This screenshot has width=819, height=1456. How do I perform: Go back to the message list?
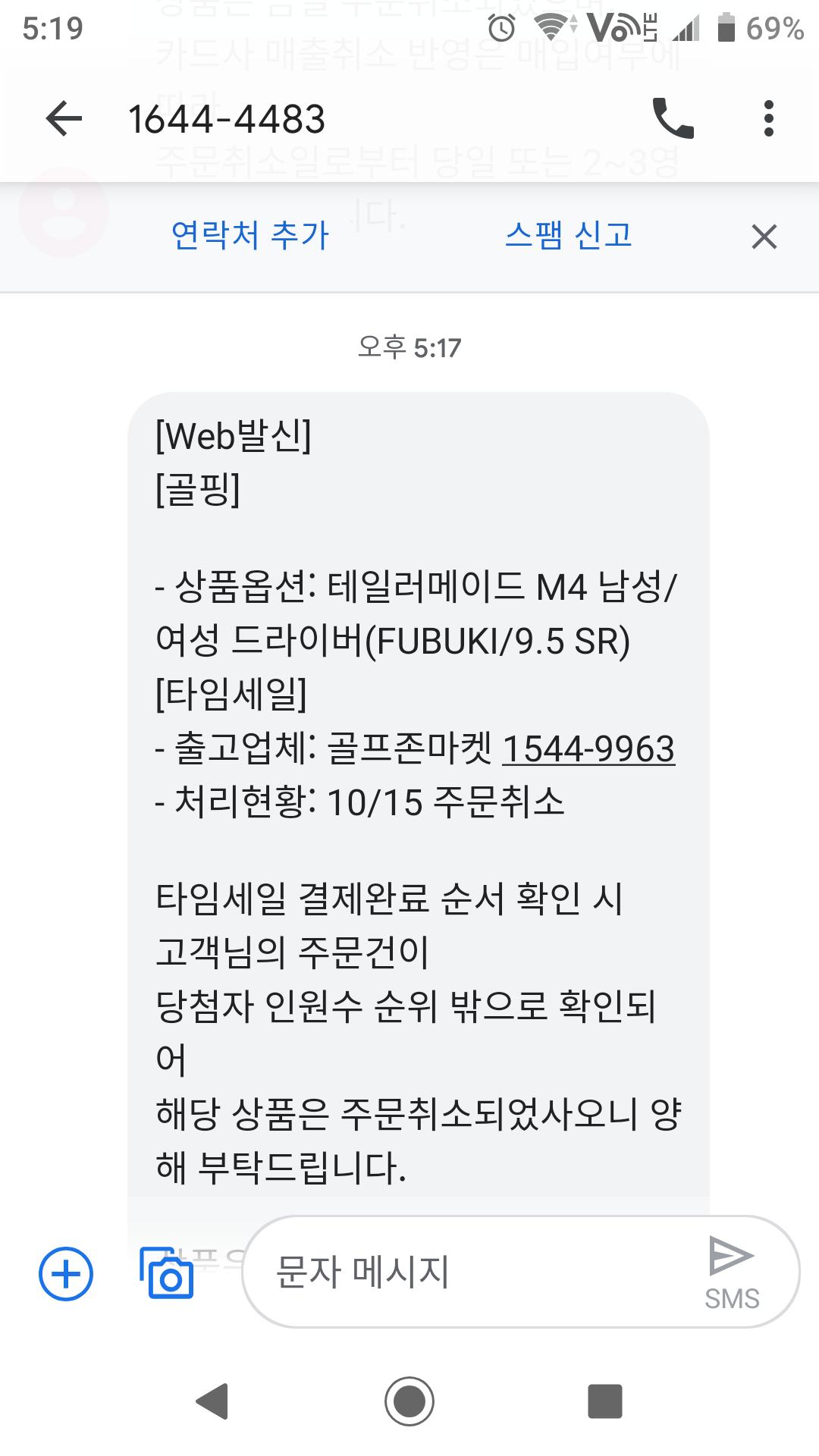(x=64, y=119)
